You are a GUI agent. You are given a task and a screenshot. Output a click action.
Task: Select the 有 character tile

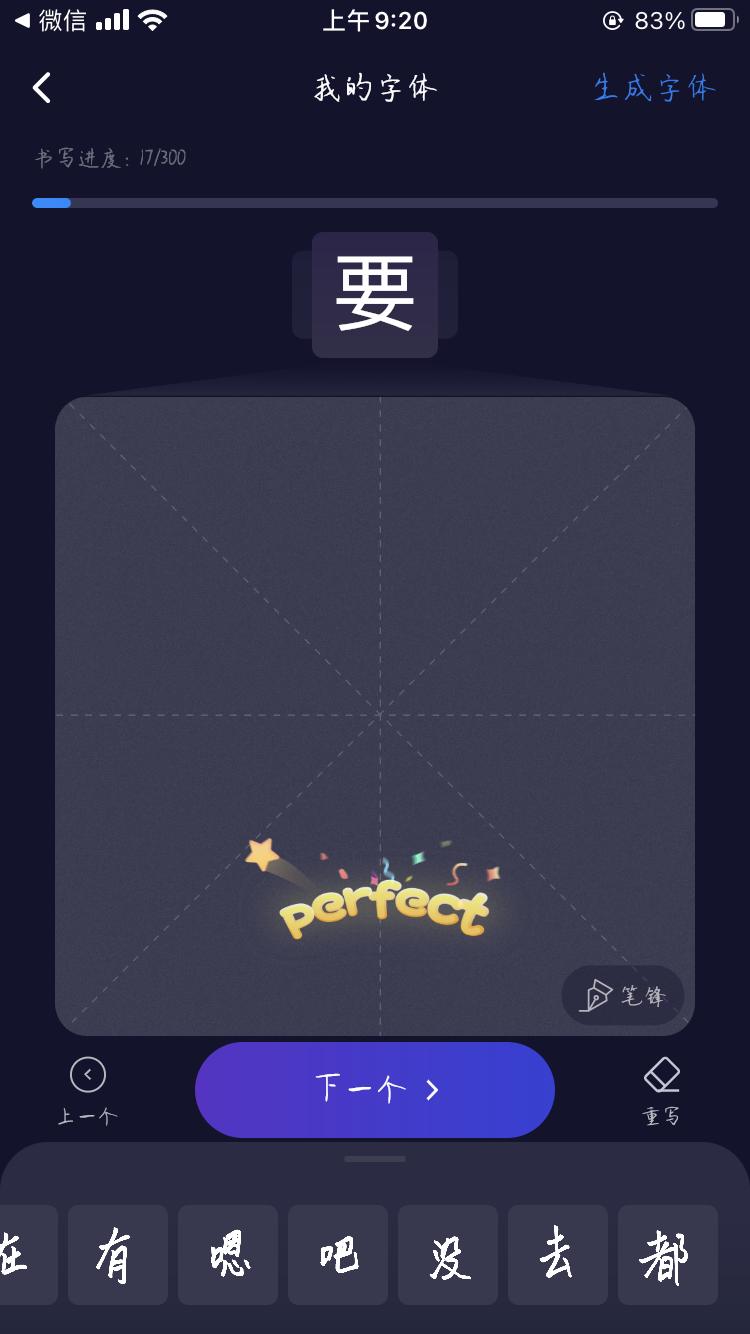[x=117, y=1256]
